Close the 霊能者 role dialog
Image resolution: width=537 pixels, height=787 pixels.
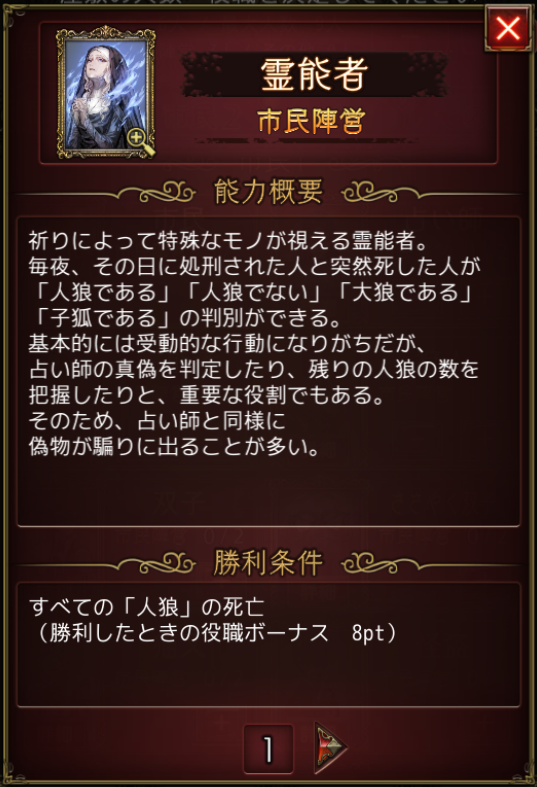[508, 28]
